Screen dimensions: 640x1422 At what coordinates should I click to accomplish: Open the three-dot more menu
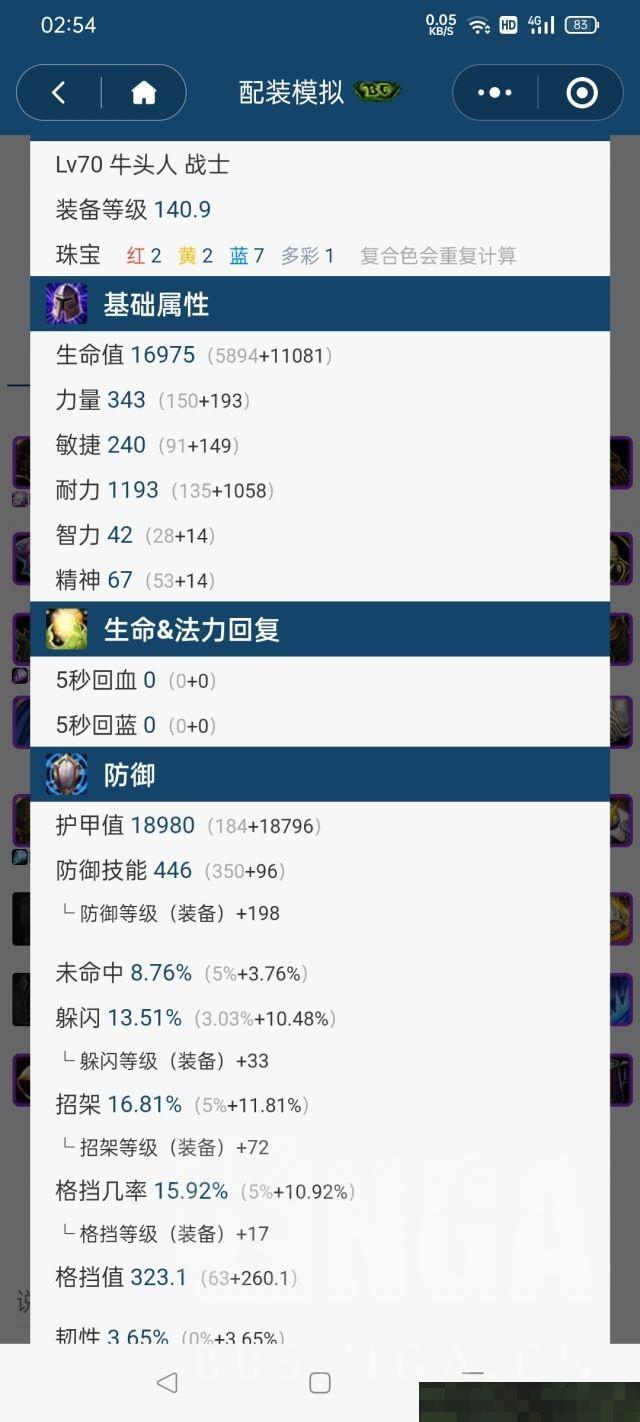(x=495, y=93)
